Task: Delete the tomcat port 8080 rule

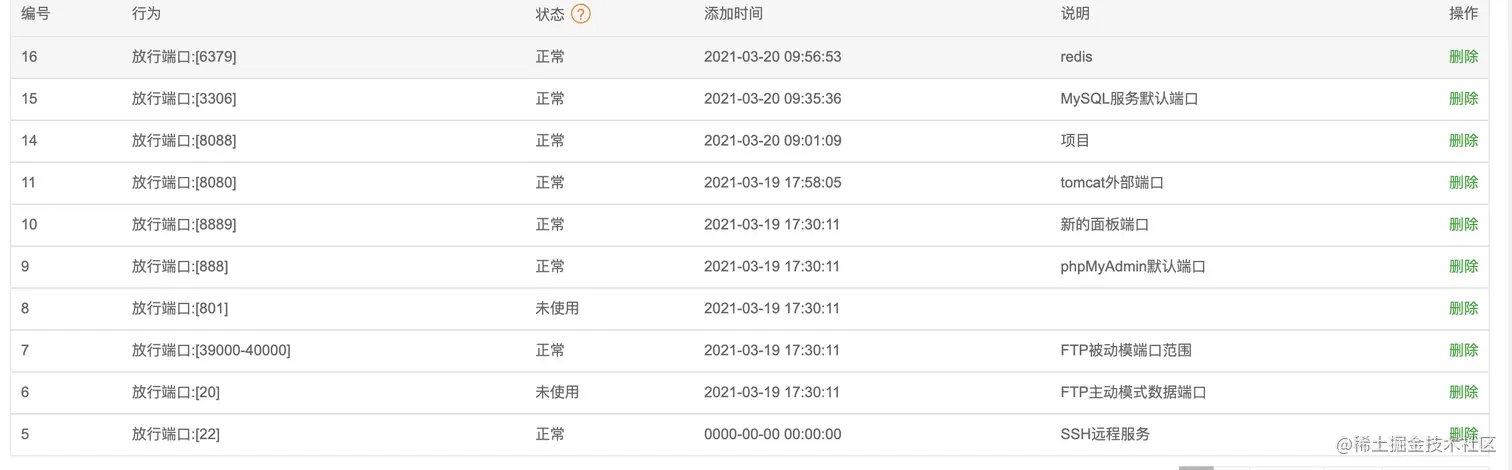Action: coord(1463,183)
